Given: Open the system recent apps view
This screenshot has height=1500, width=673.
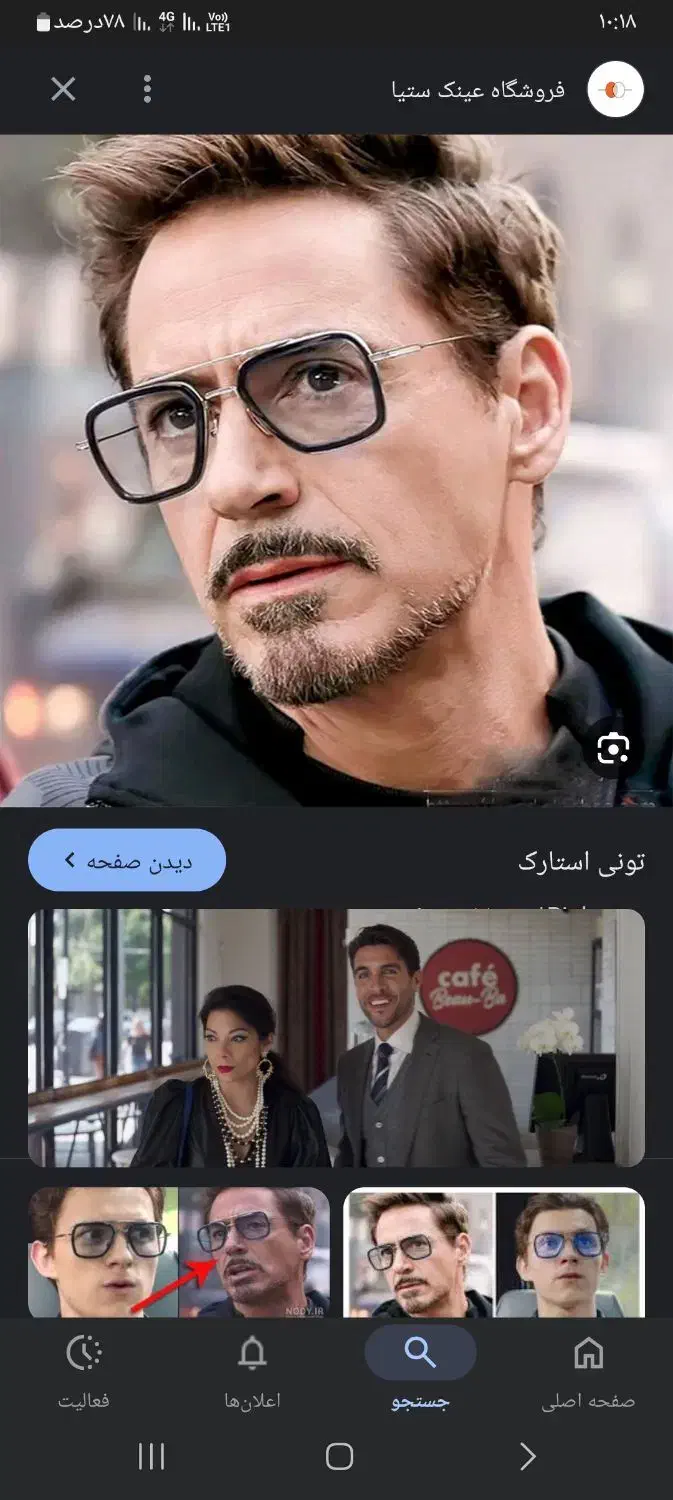Looking at the screenshot, I should [x=151, y=1457].
